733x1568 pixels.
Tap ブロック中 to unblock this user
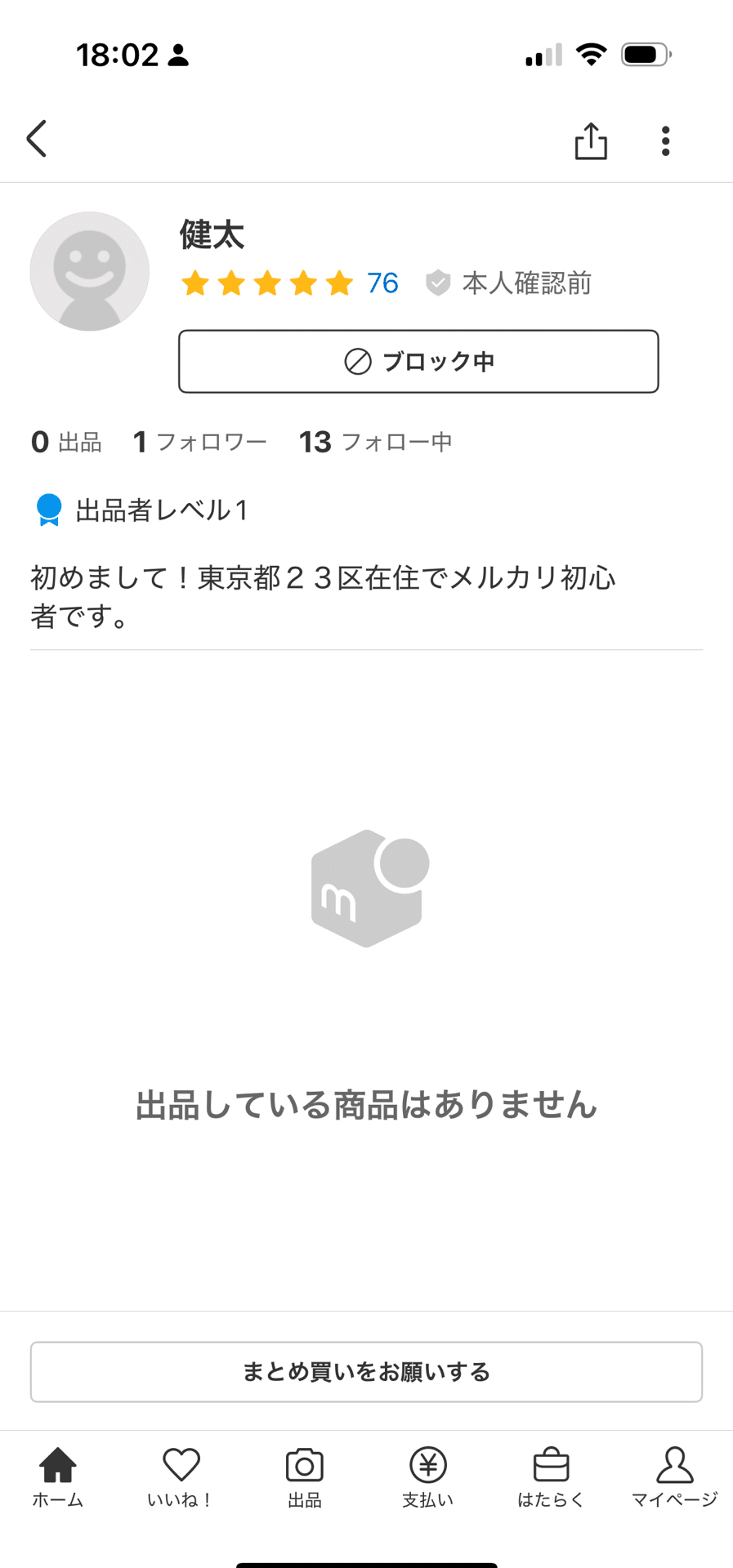coord(418,361)
